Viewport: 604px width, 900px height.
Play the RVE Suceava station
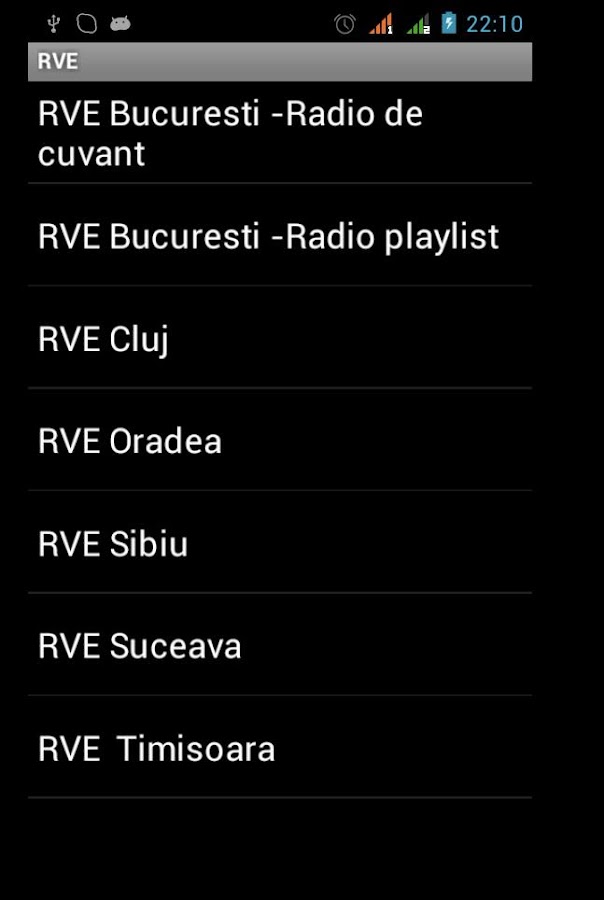click(x=140, y=646)
